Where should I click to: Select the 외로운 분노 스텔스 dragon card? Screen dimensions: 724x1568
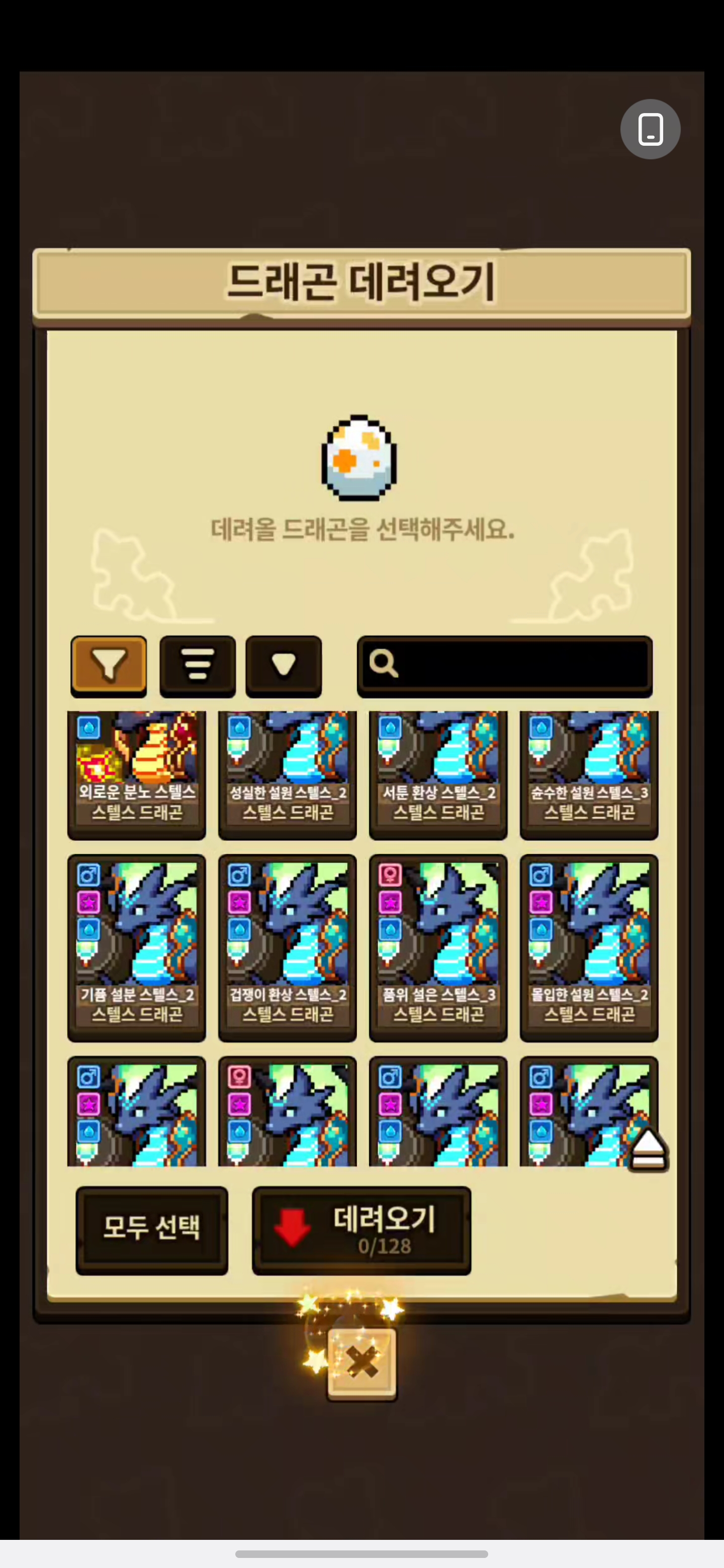136,773
